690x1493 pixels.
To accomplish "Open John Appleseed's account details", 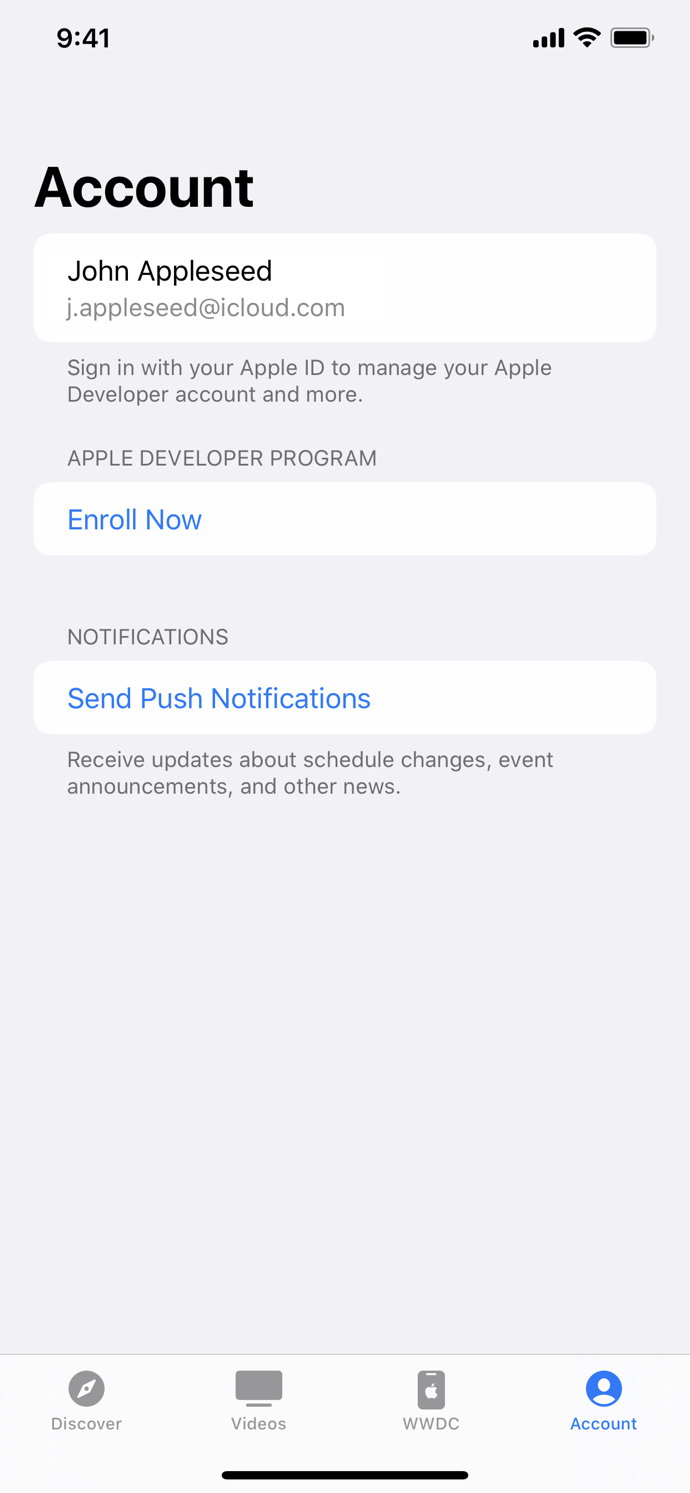I will (x=344, y=288).
